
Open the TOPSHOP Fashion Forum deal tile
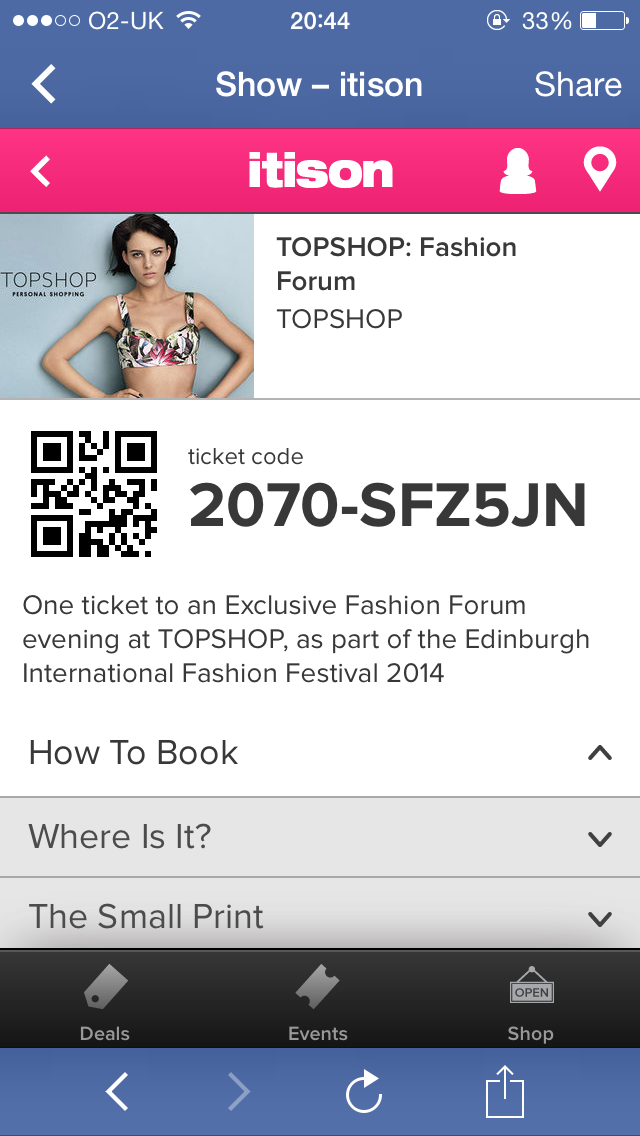tap(320, 306)
